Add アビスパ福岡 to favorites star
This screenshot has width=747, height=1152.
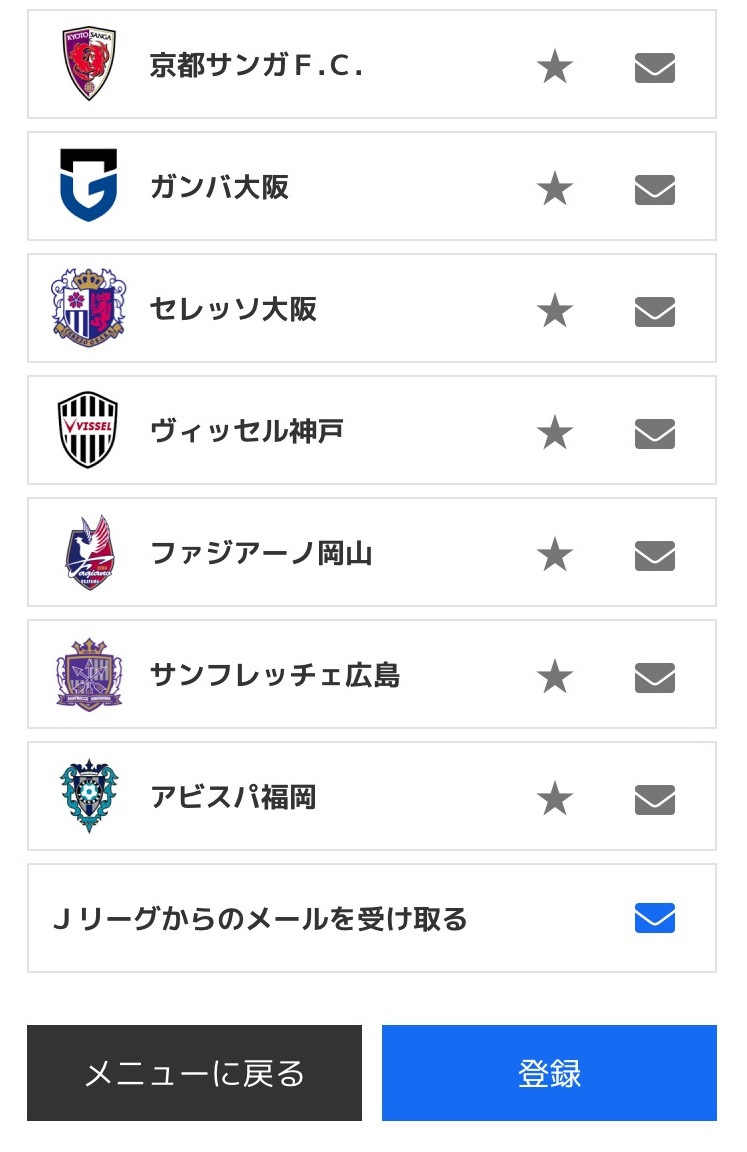click(554, 799)
